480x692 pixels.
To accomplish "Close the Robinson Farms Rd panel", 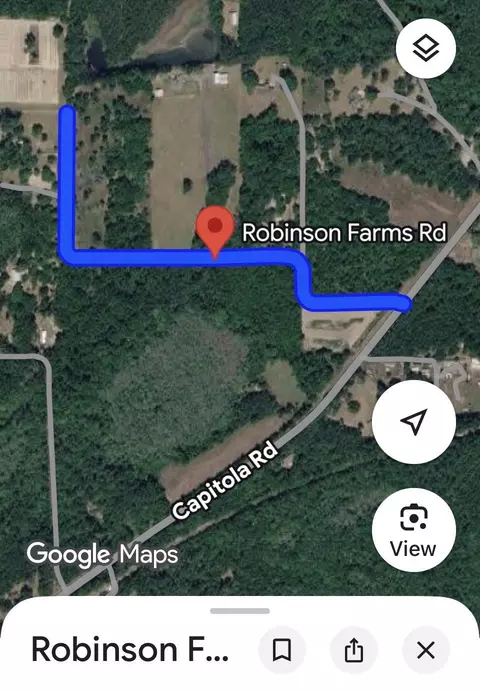I will [x=426, y=650].
